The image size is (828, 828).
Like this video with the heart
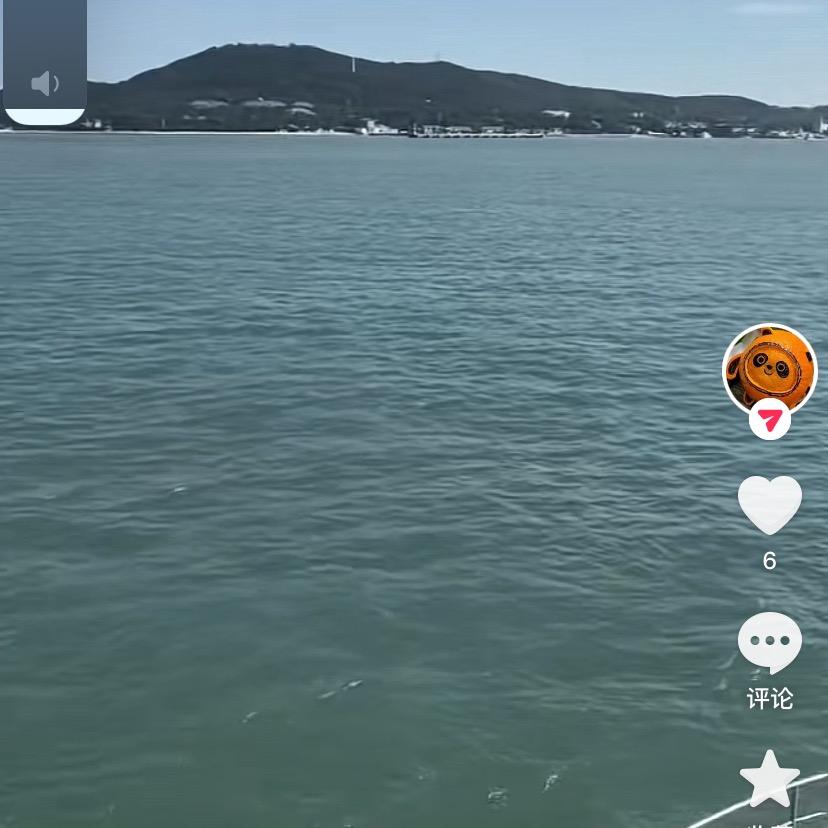point(769,504)
